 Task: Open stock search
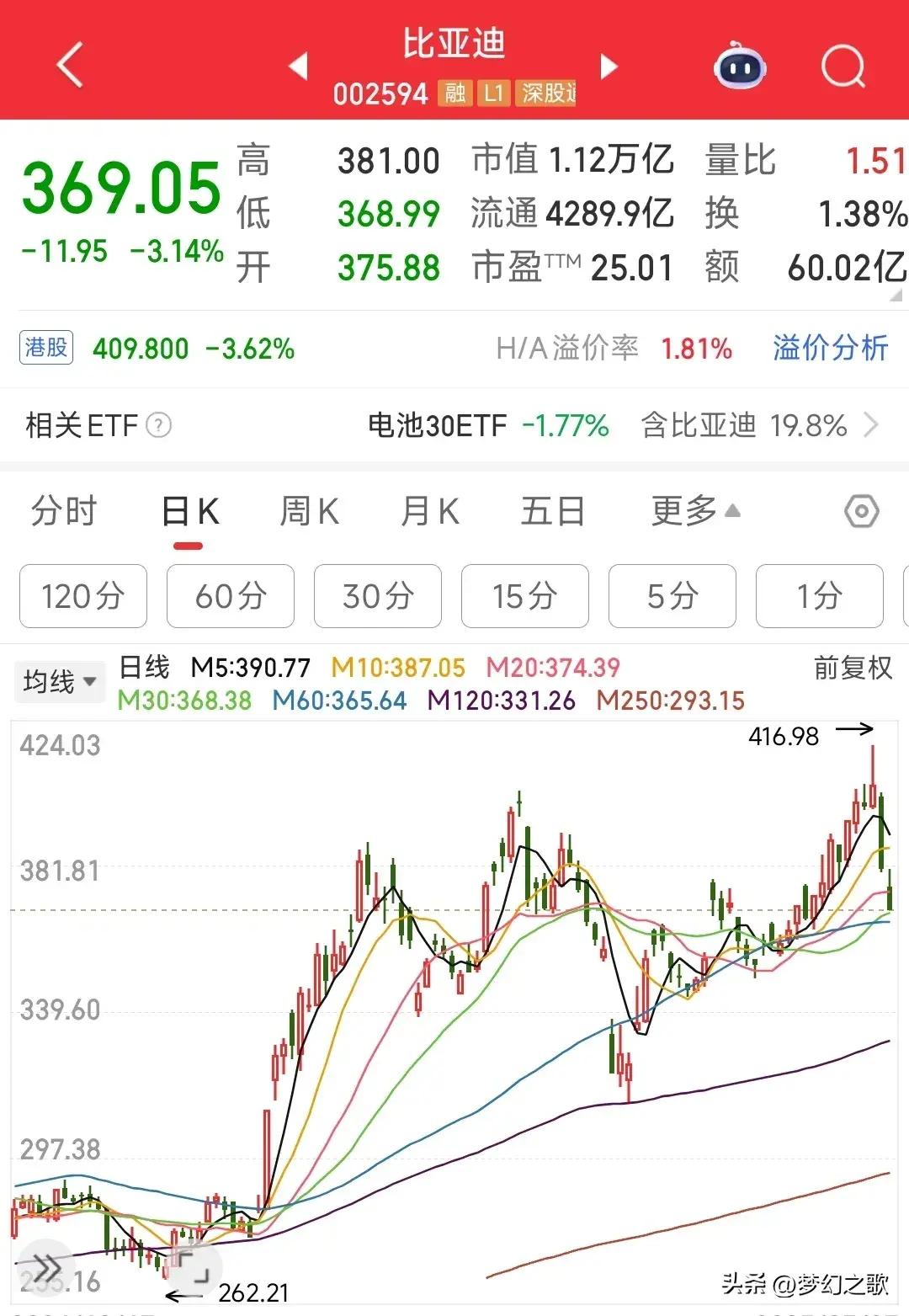tap(843, 65)
